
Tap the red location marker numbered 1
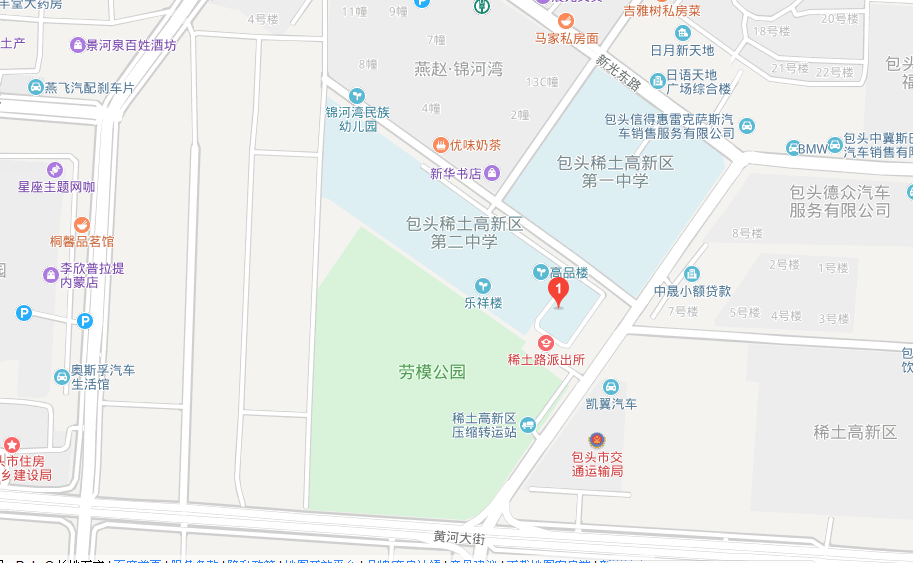[559, 291]
